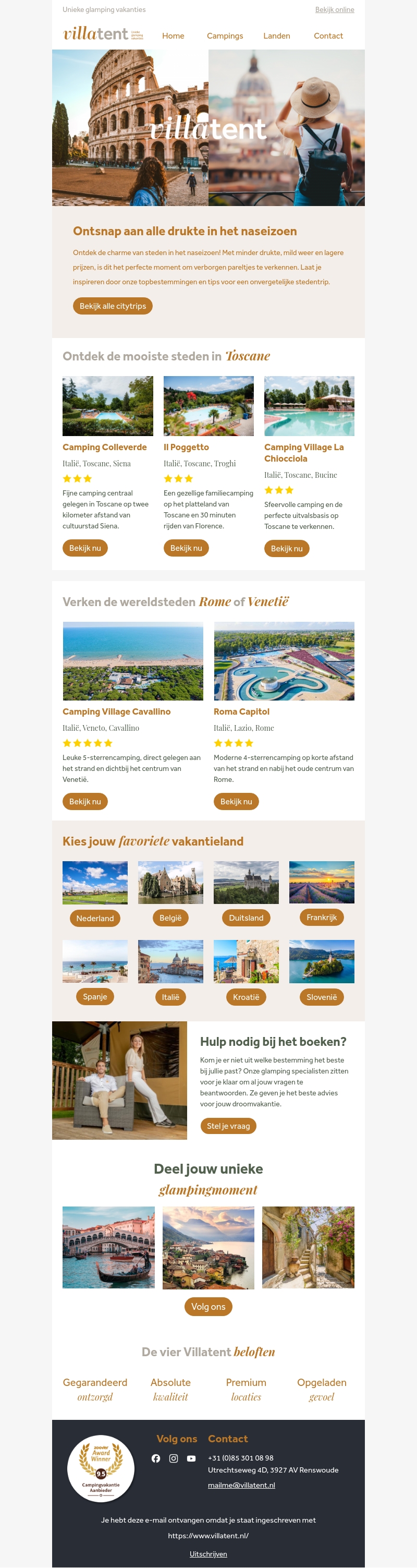417x1568 pixels.
Task: Tap Bekijk nu for Camping Village Cavallino
Action: pyautogui.click(x=84, y=801)
